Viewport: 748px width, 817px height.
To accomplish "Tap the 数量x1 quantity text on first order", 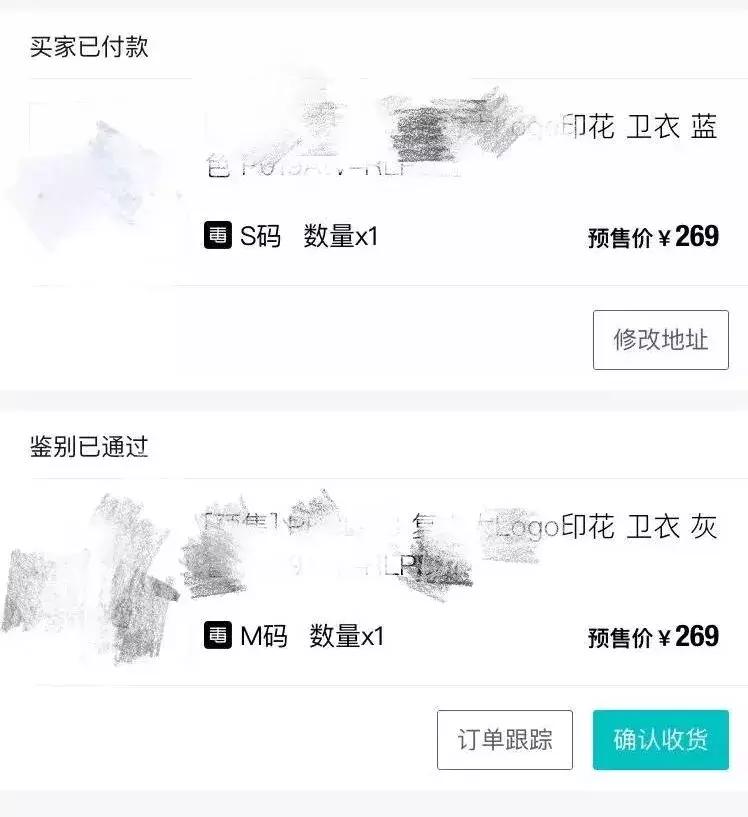I will pos(340,236).
